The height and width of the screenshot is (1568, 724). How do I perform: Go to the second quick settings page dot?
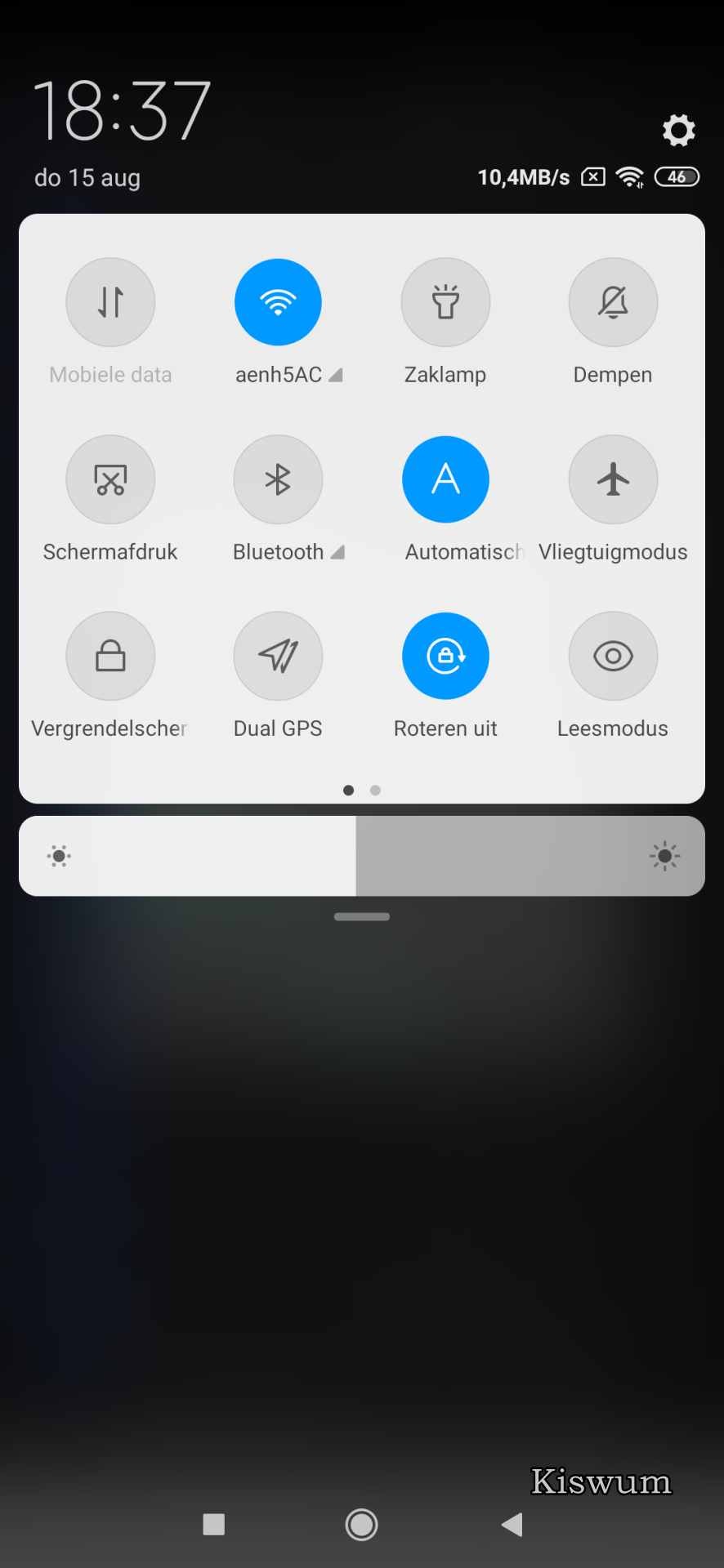click(375, 790)
